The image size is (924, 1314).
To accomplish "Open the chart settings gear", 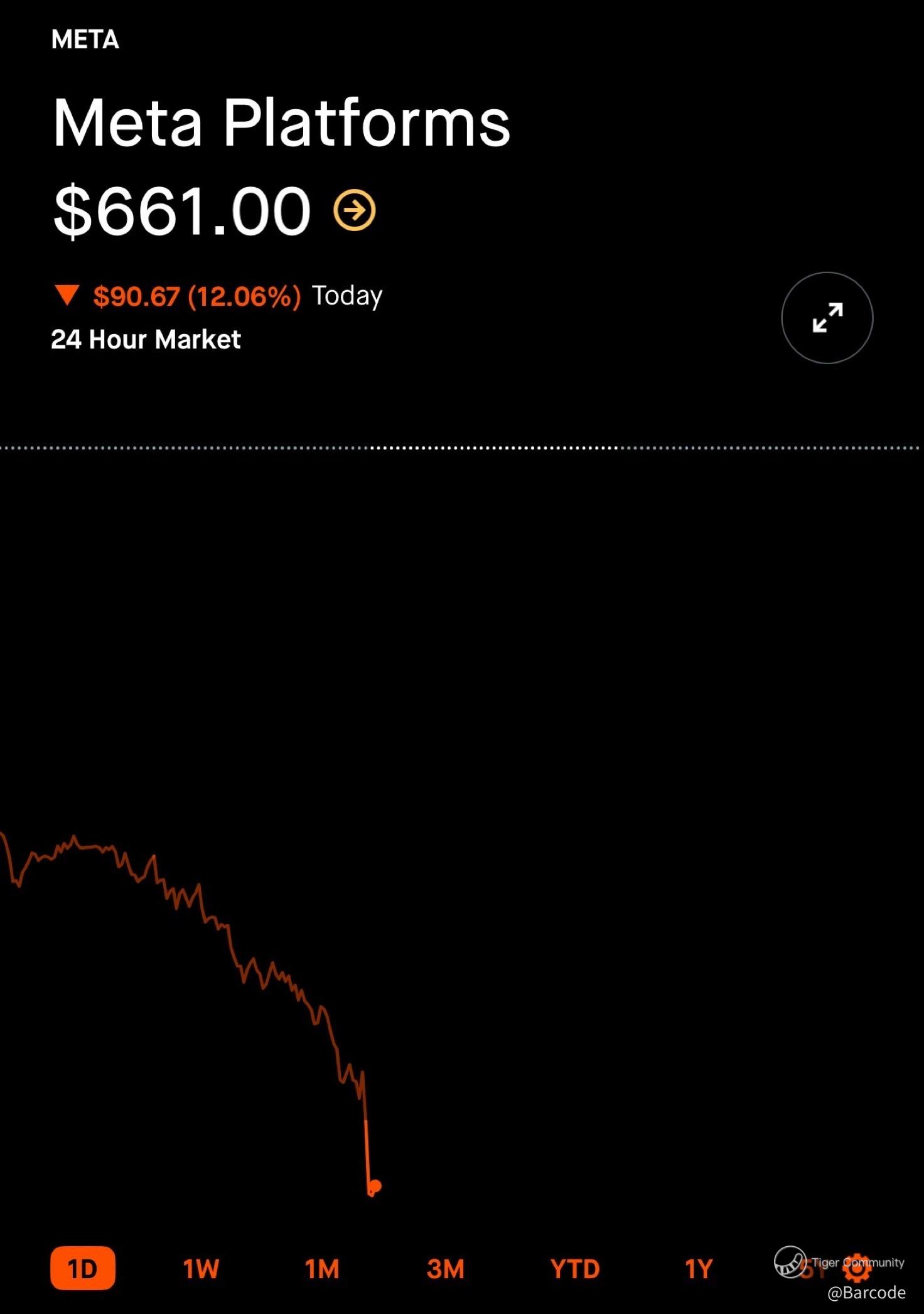I will click(857, 1268).
